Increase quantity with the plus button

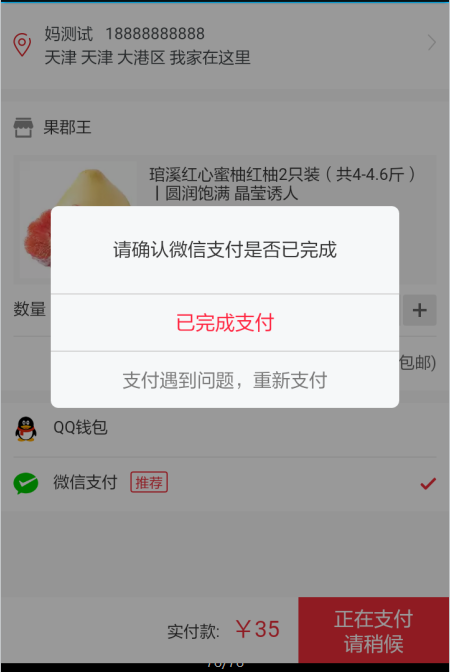click(x=420, y=310)
